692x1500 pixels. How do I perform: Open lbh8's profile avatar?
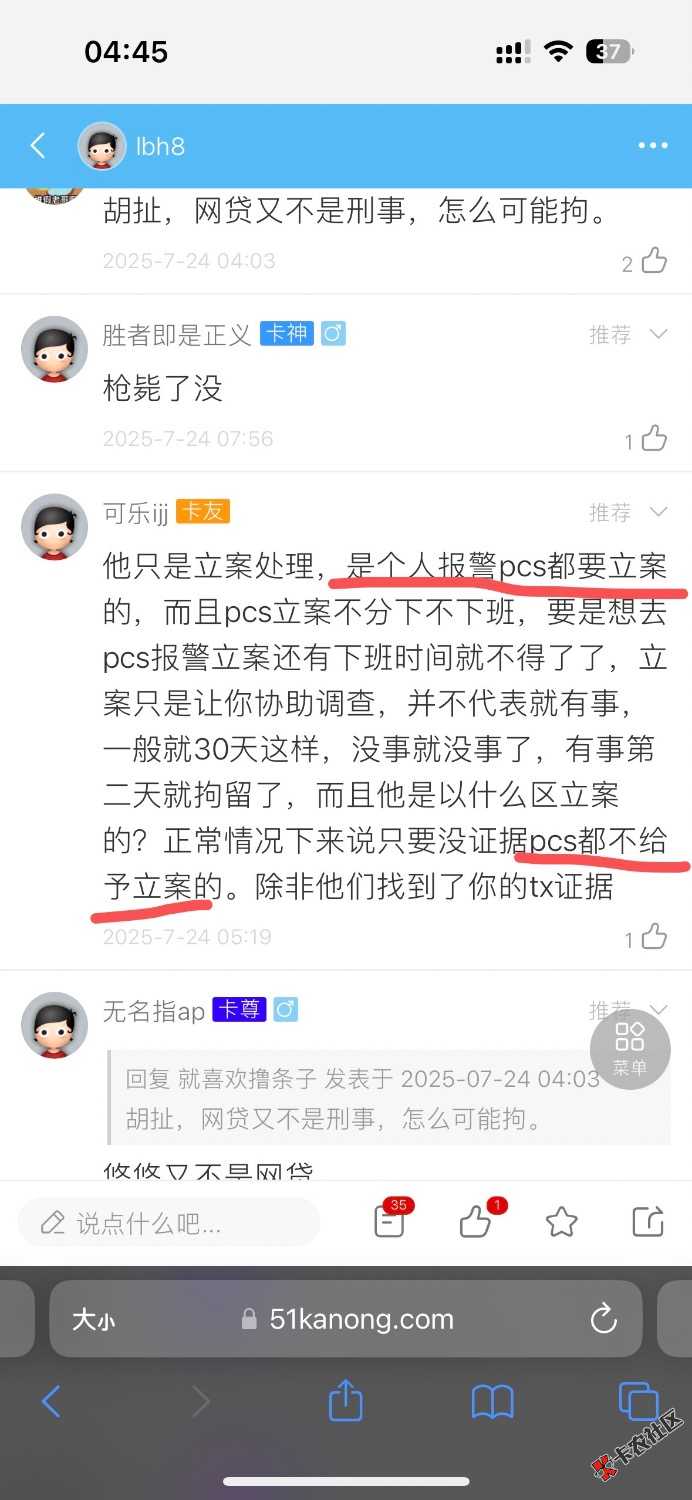[x=101, y=146]
